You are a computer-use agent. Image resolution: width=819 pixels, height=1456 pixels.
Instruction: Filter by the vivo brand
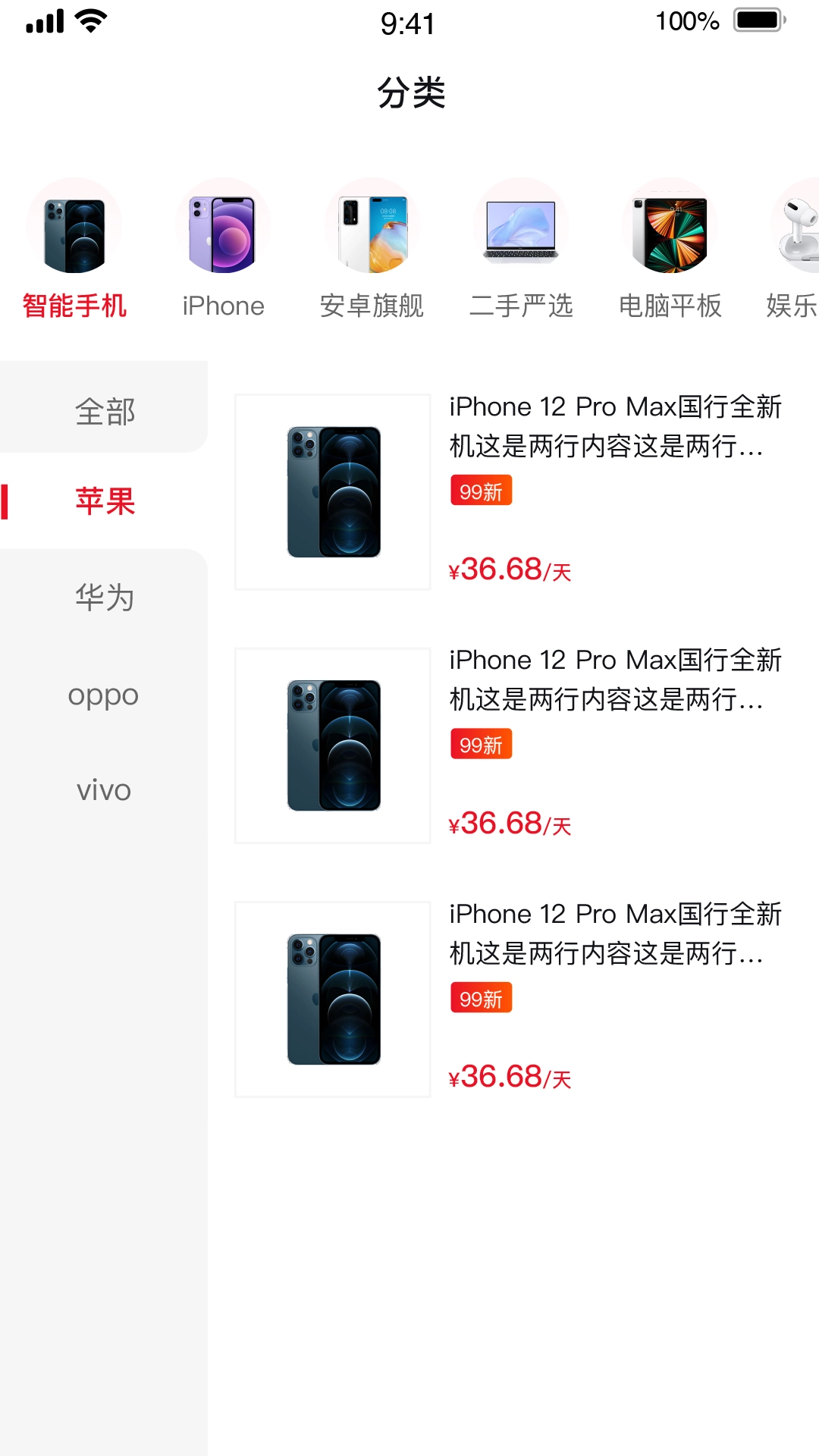click(x=104, y=790)
